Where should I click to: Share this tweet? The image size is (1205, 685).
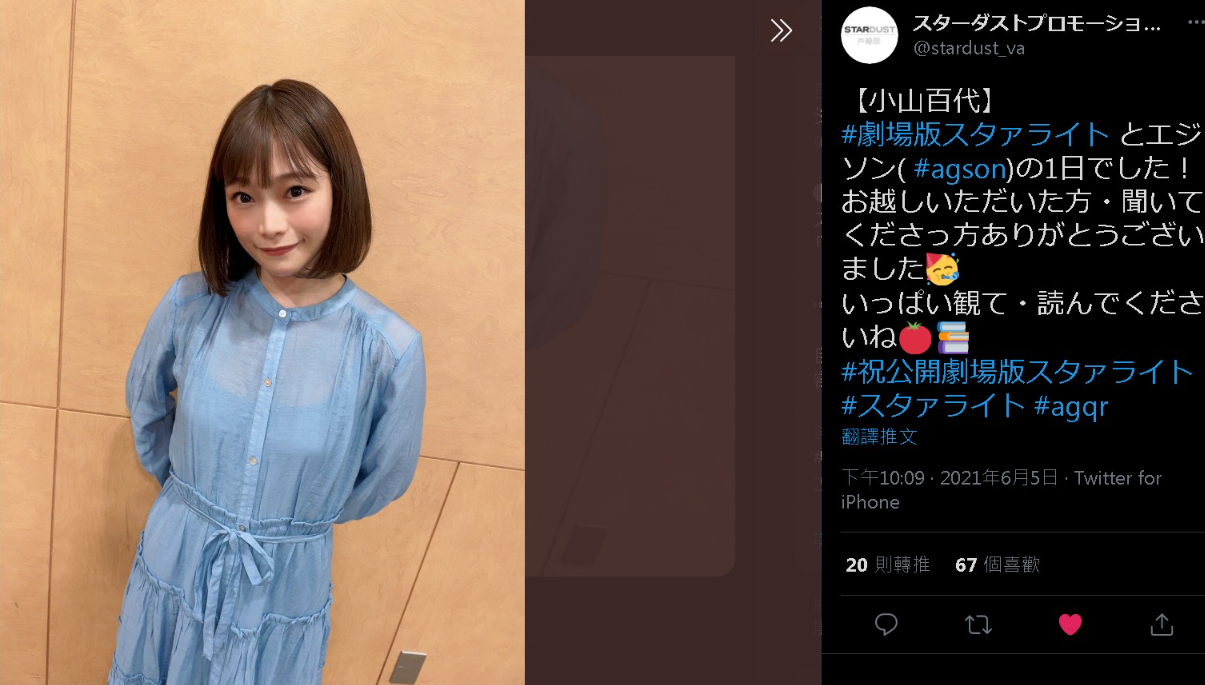point(1161,625)
